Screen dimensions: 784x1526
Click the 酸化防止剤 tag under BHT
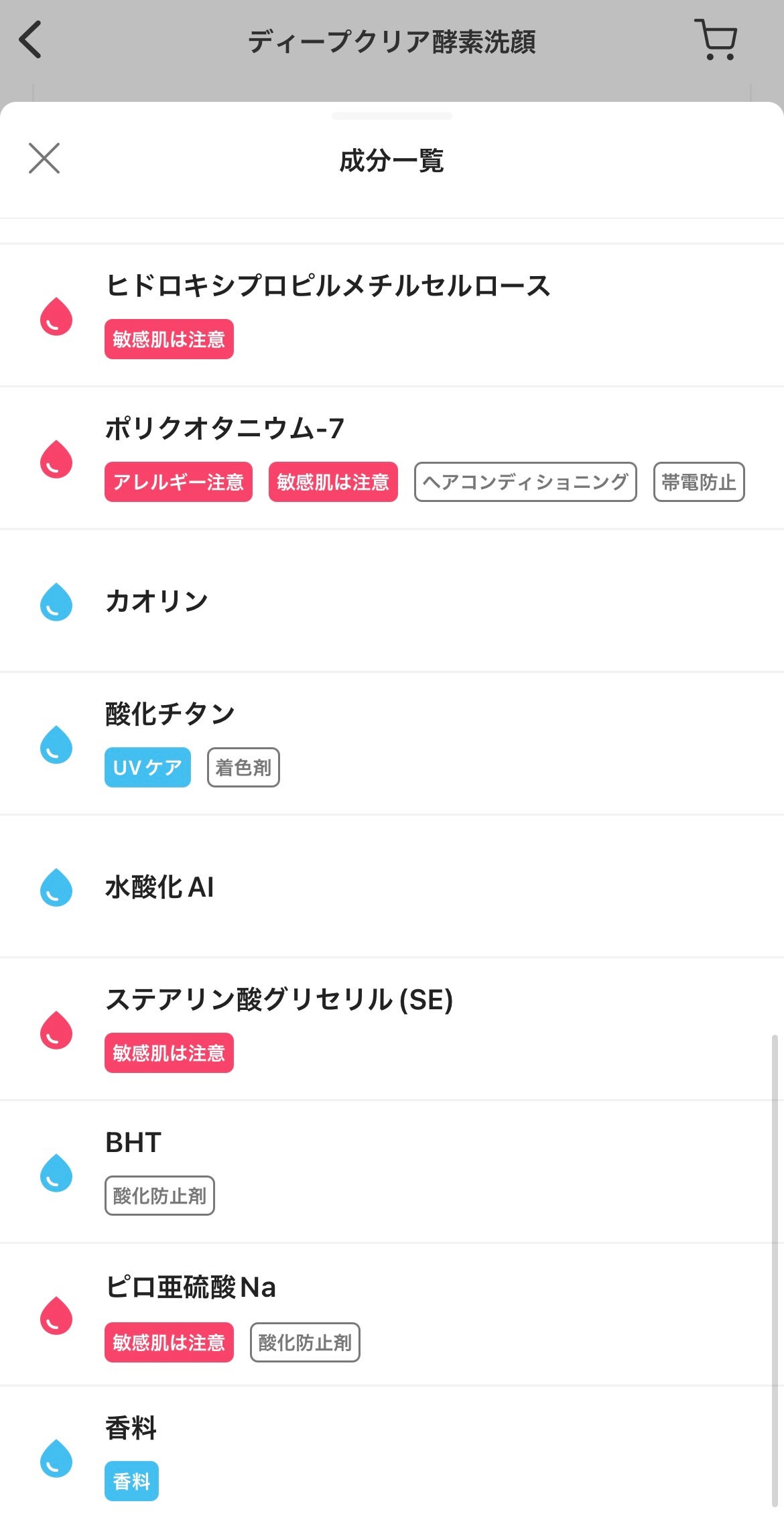[x=159, y=1195]
